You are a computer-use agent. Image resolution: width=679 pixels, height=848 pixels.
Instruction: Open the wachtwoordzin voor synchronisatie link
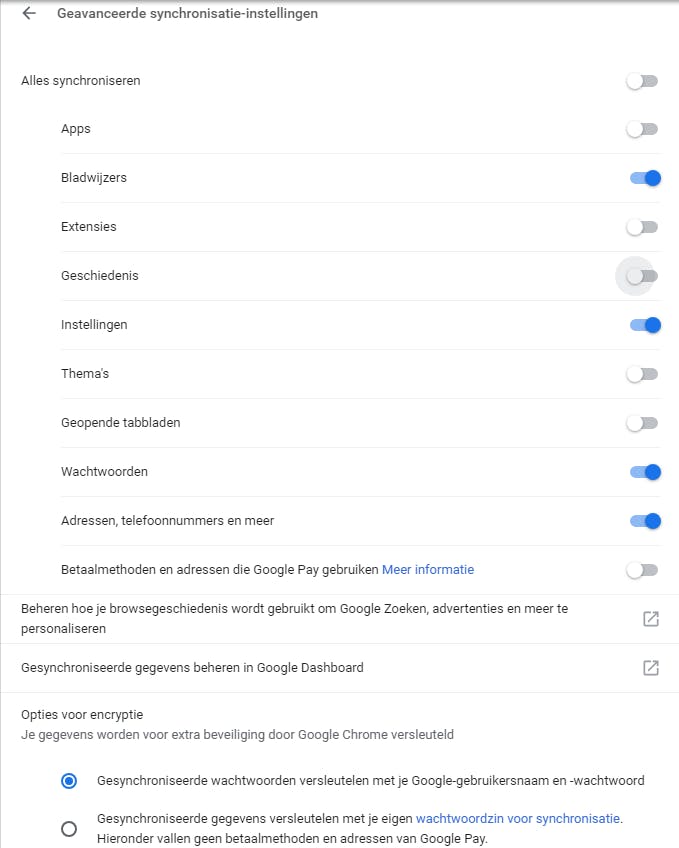point(518,818)
